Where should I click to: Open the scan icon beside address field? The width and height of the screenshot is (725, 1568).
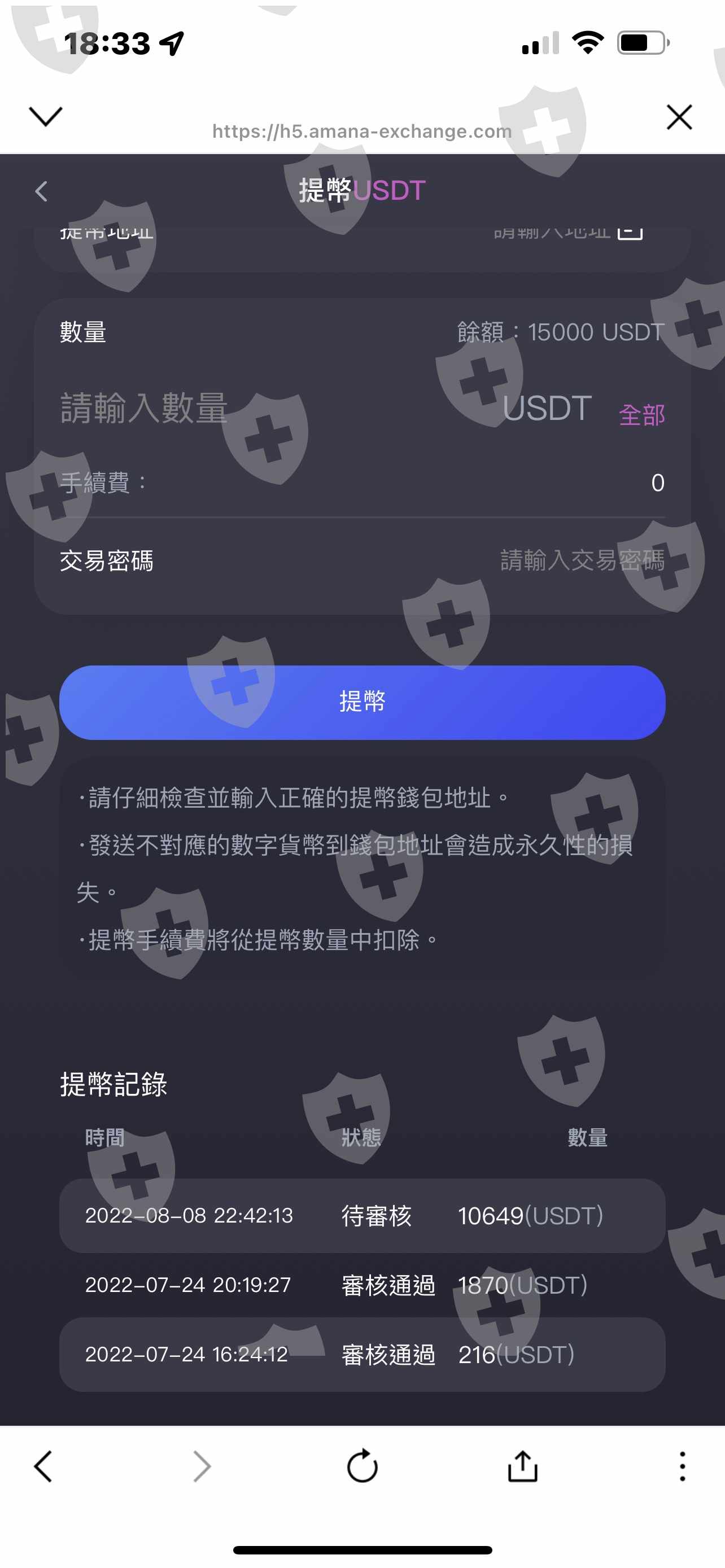click(x=630, y=232)
